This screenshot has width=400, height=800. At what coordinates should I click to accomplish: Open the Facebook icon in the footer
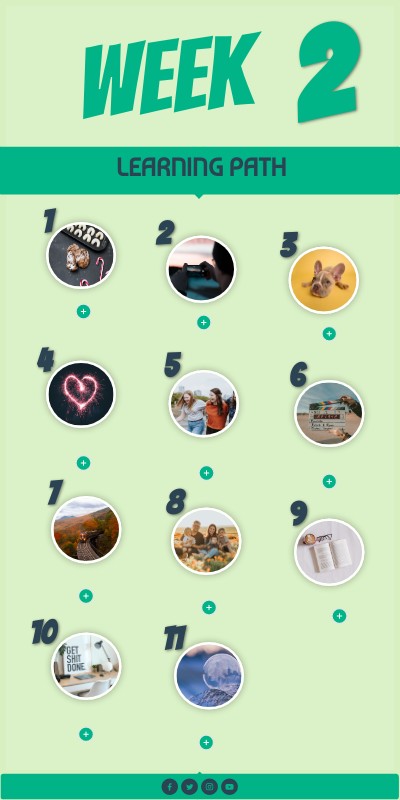pyautogui.click(x=170, y=787)
